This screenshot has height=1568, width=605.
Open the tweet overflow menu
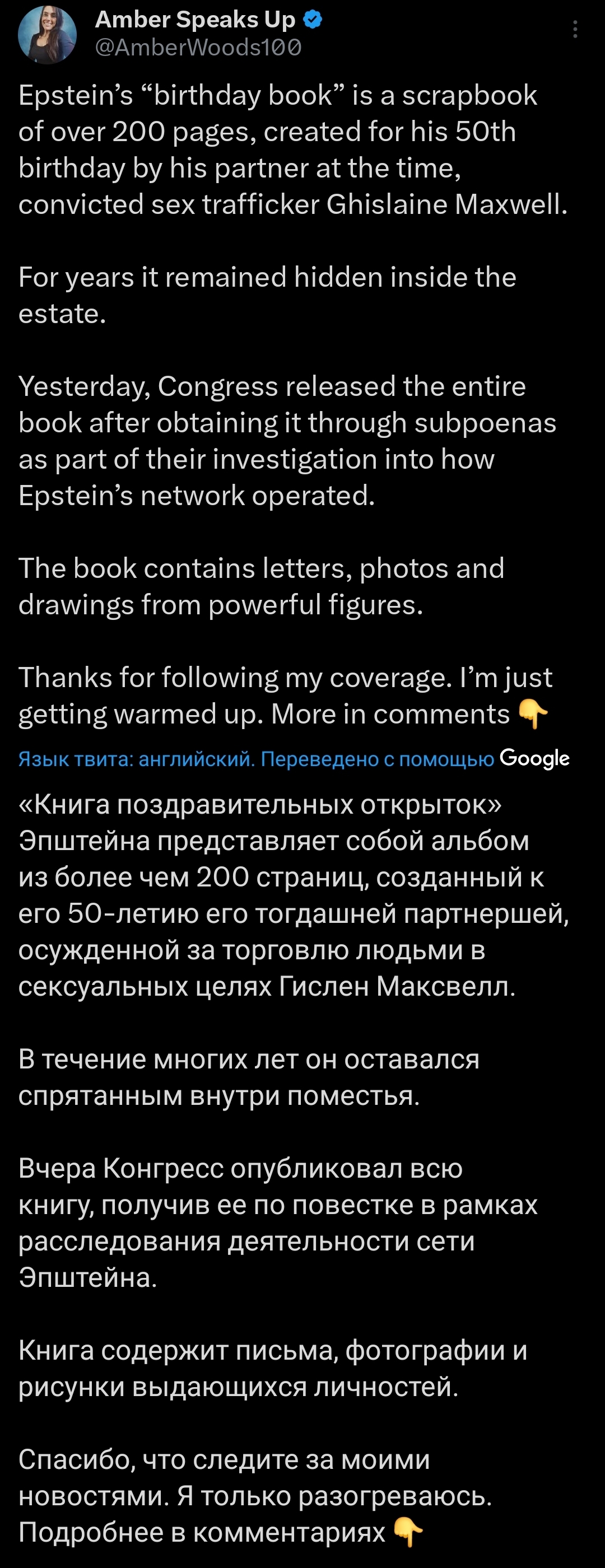point(575,29)
